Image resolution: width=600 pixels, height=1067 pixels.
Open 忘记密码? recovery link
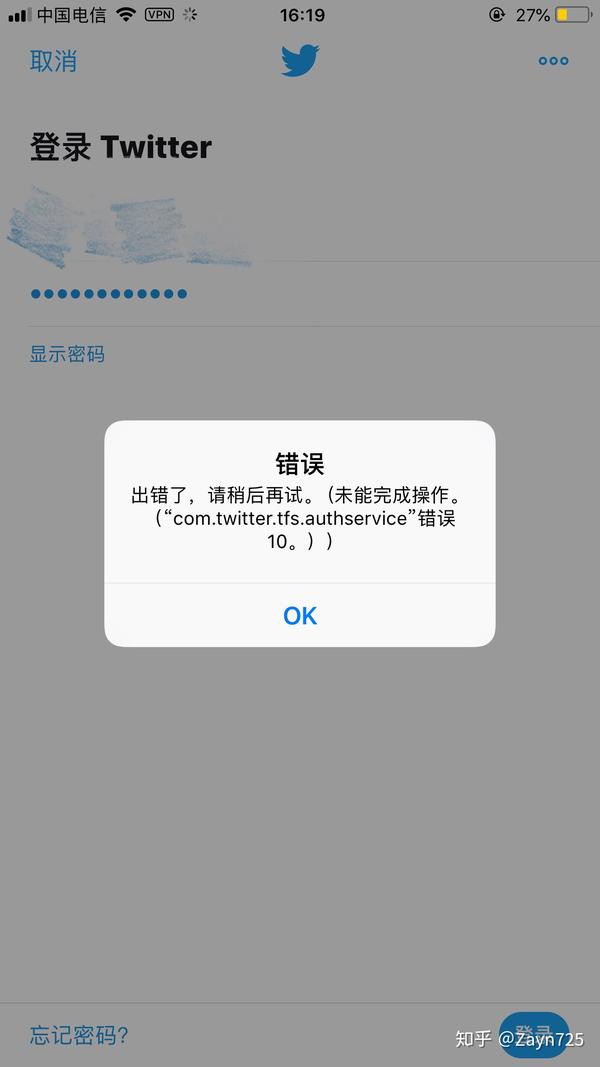click(79, 1035)
